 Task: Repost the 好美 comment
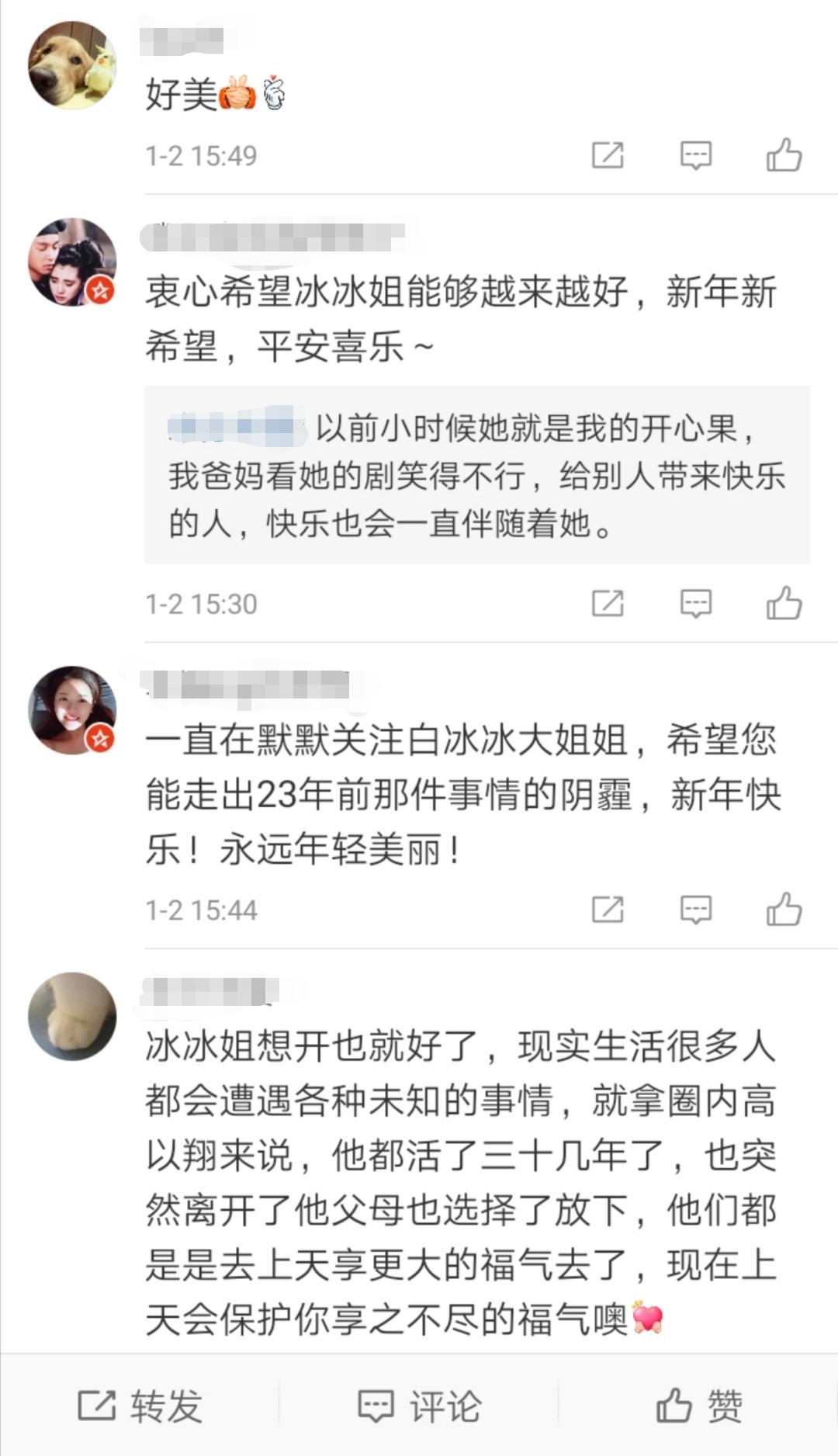click(x=608, y=155)
